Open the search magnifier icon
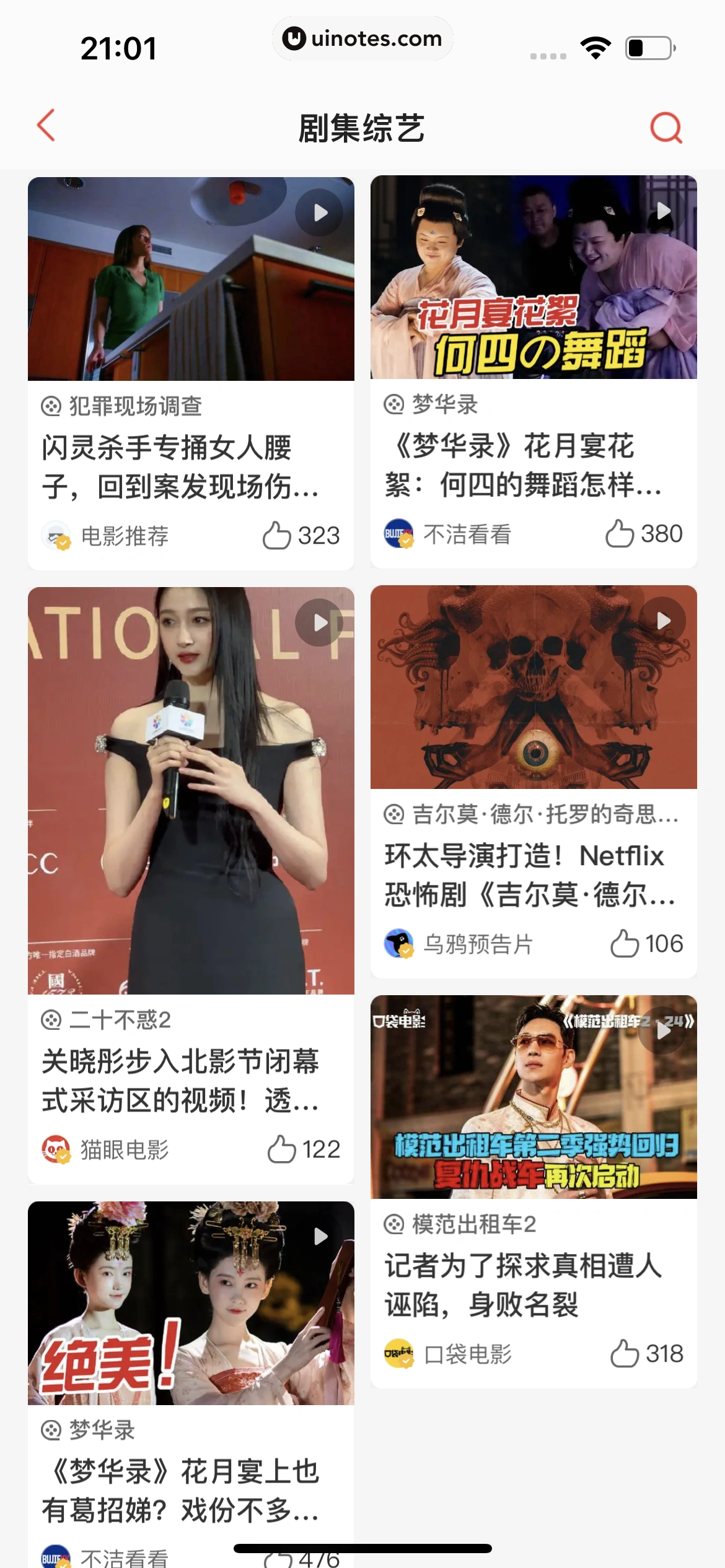 666,128
